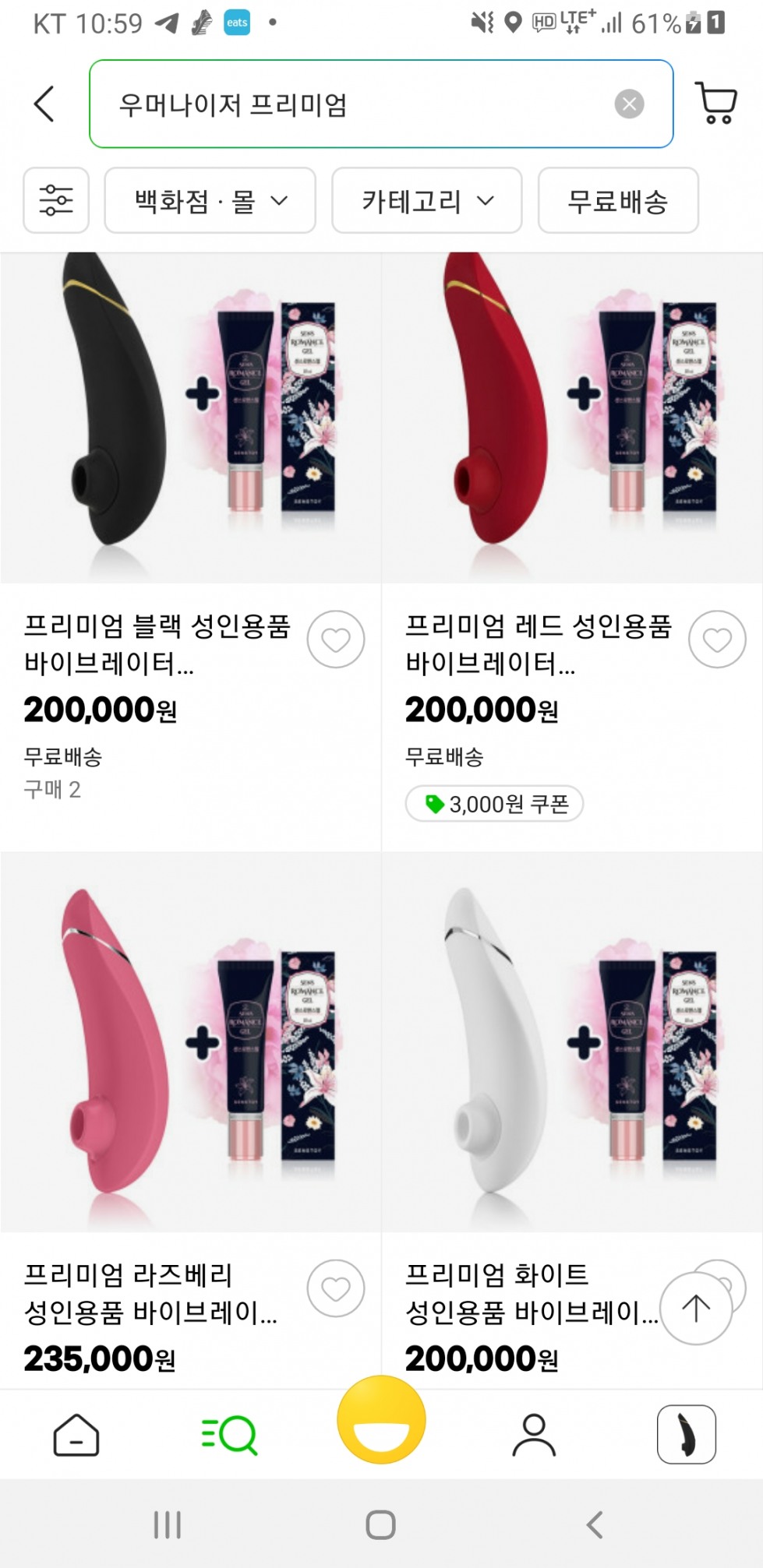Like the 프리미엄 블랙 product

336,640
